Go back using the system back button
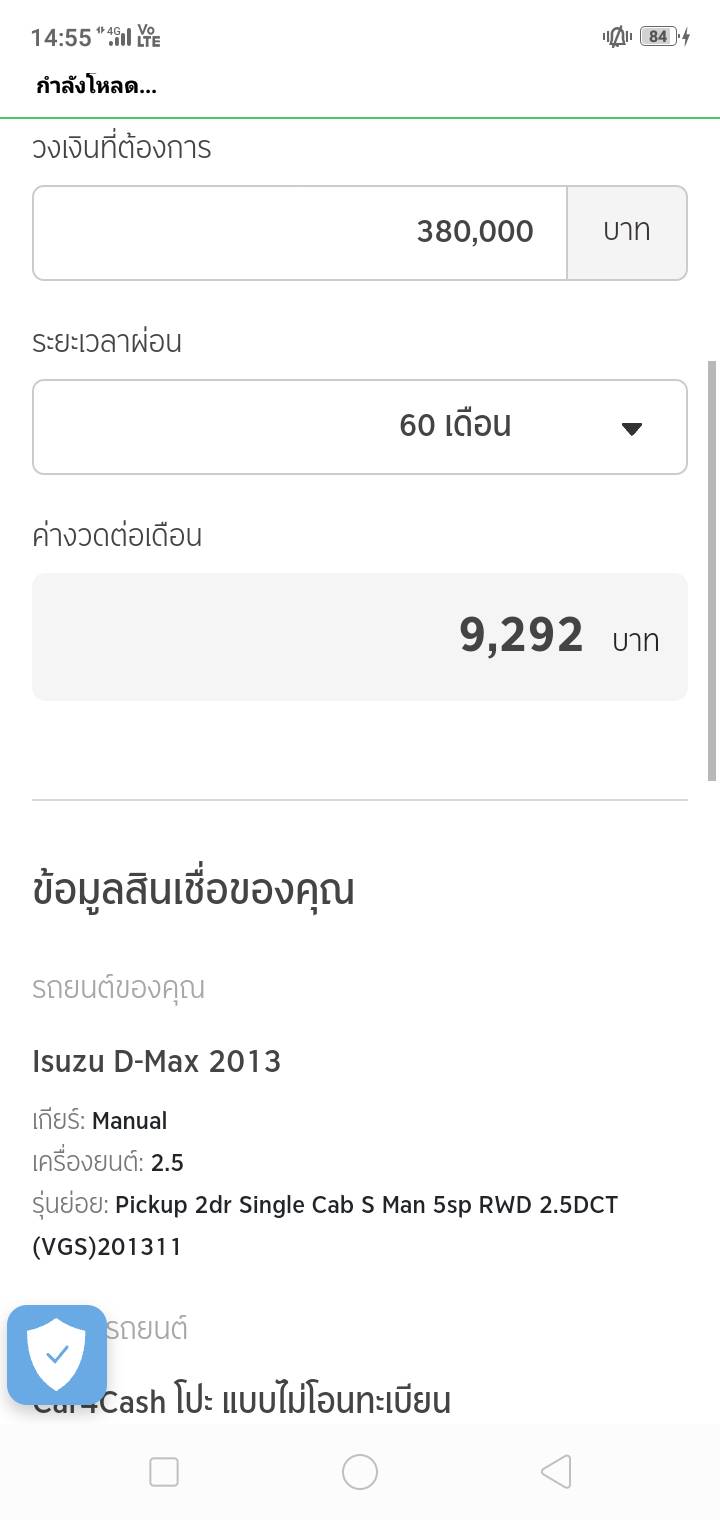Image resolution: width=720 pixels, height=1520 pixels. coord(555,1472)
